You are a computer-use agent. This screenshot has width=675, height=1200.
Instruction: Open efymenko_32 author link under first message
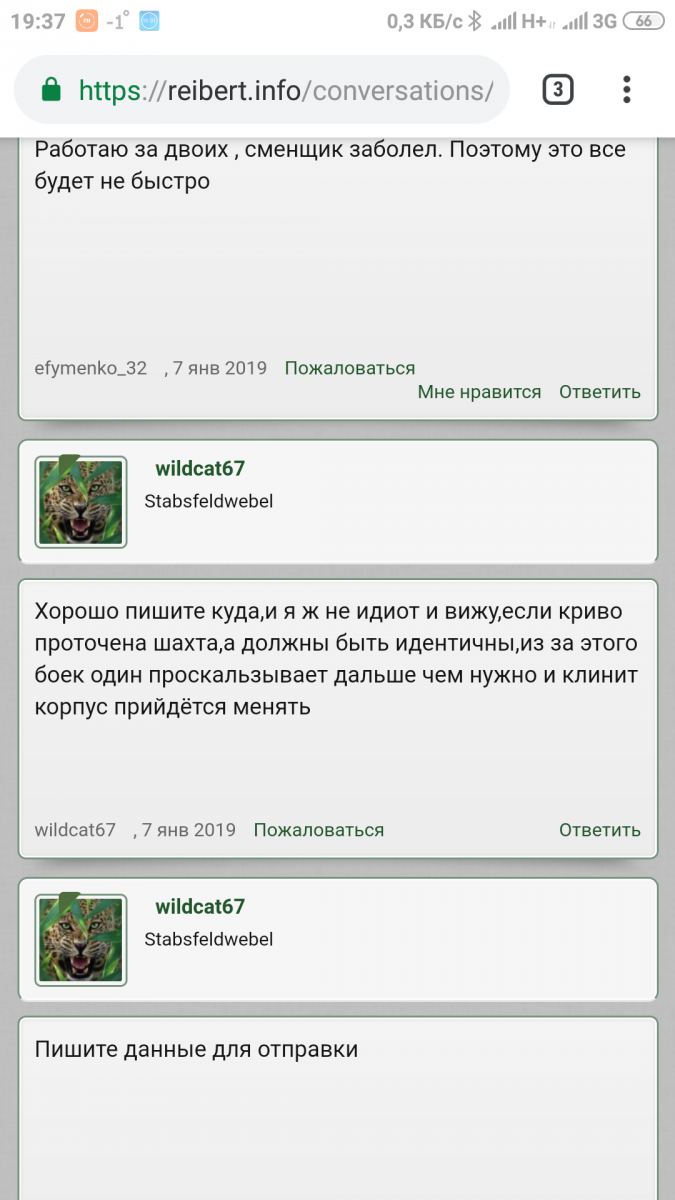pos(90,368)
